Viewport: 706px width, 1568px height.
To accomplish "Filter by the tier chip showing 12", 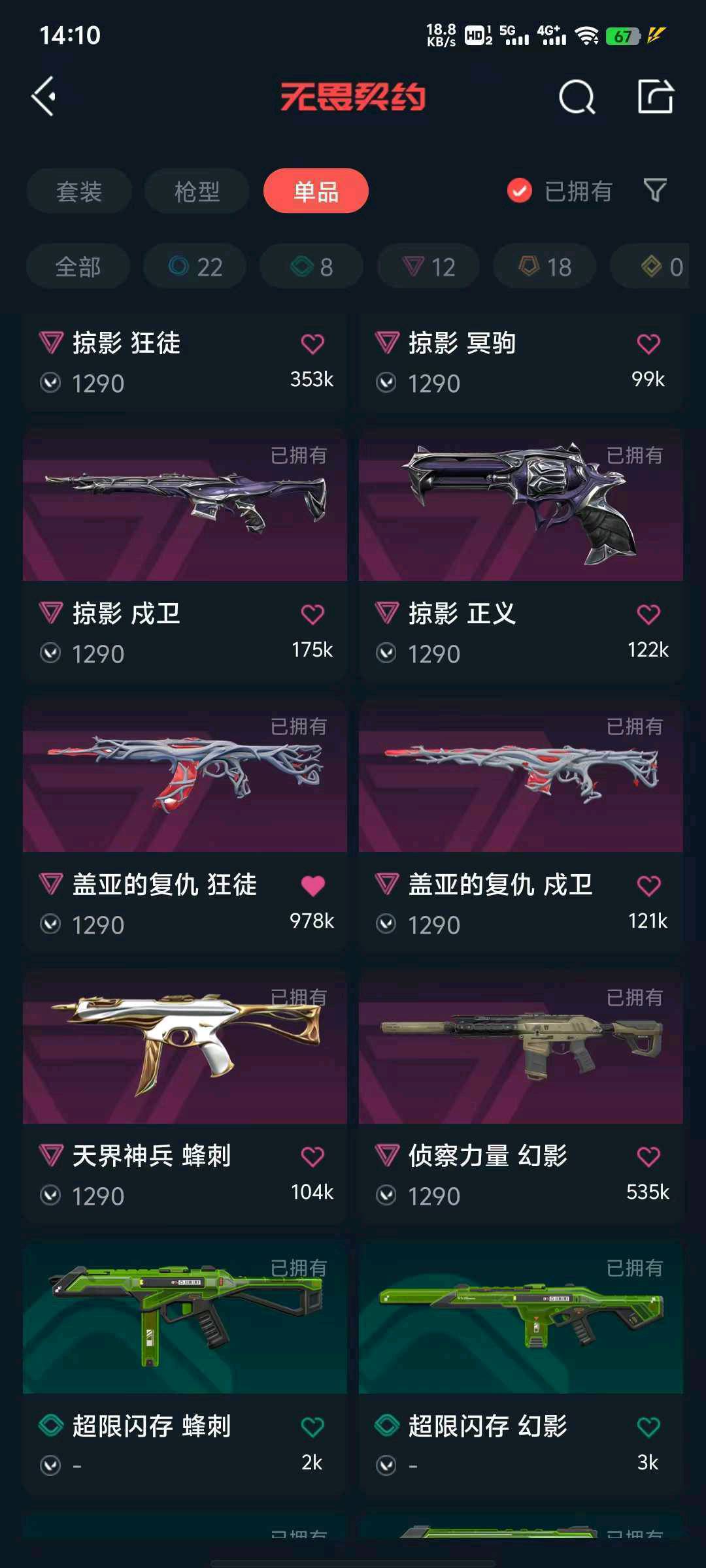I will pyautogui.click(x=428, y=267).
